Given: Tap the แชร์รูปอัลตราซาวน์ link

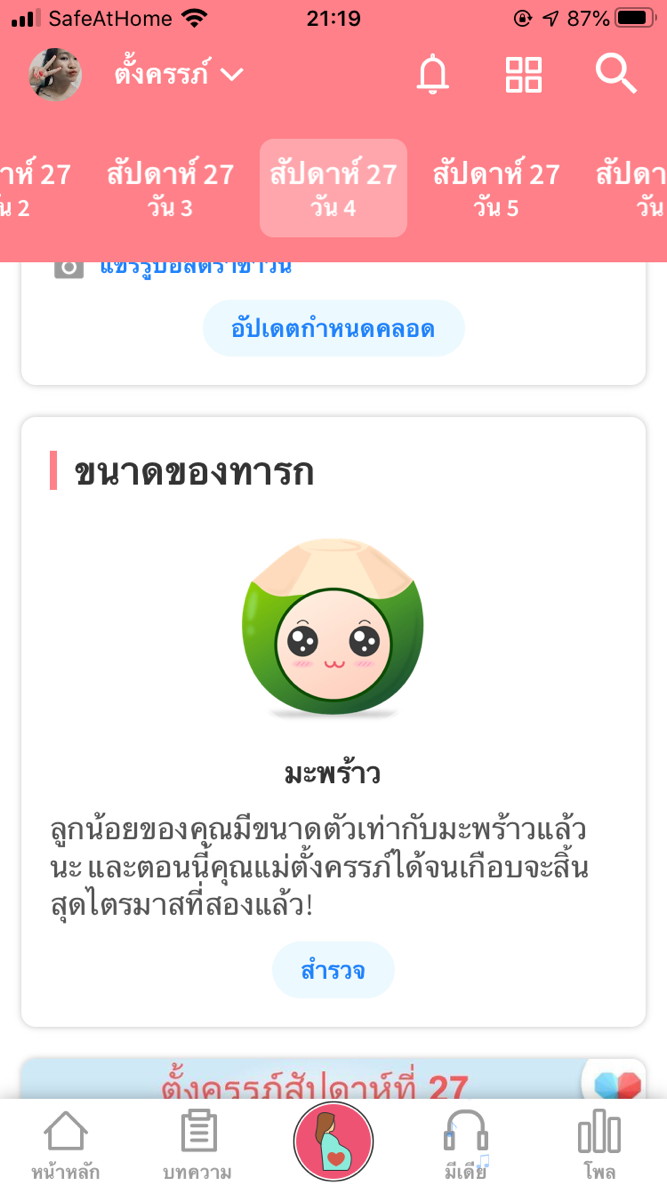Looking at the screenshot, I should (x=195, y=266).
